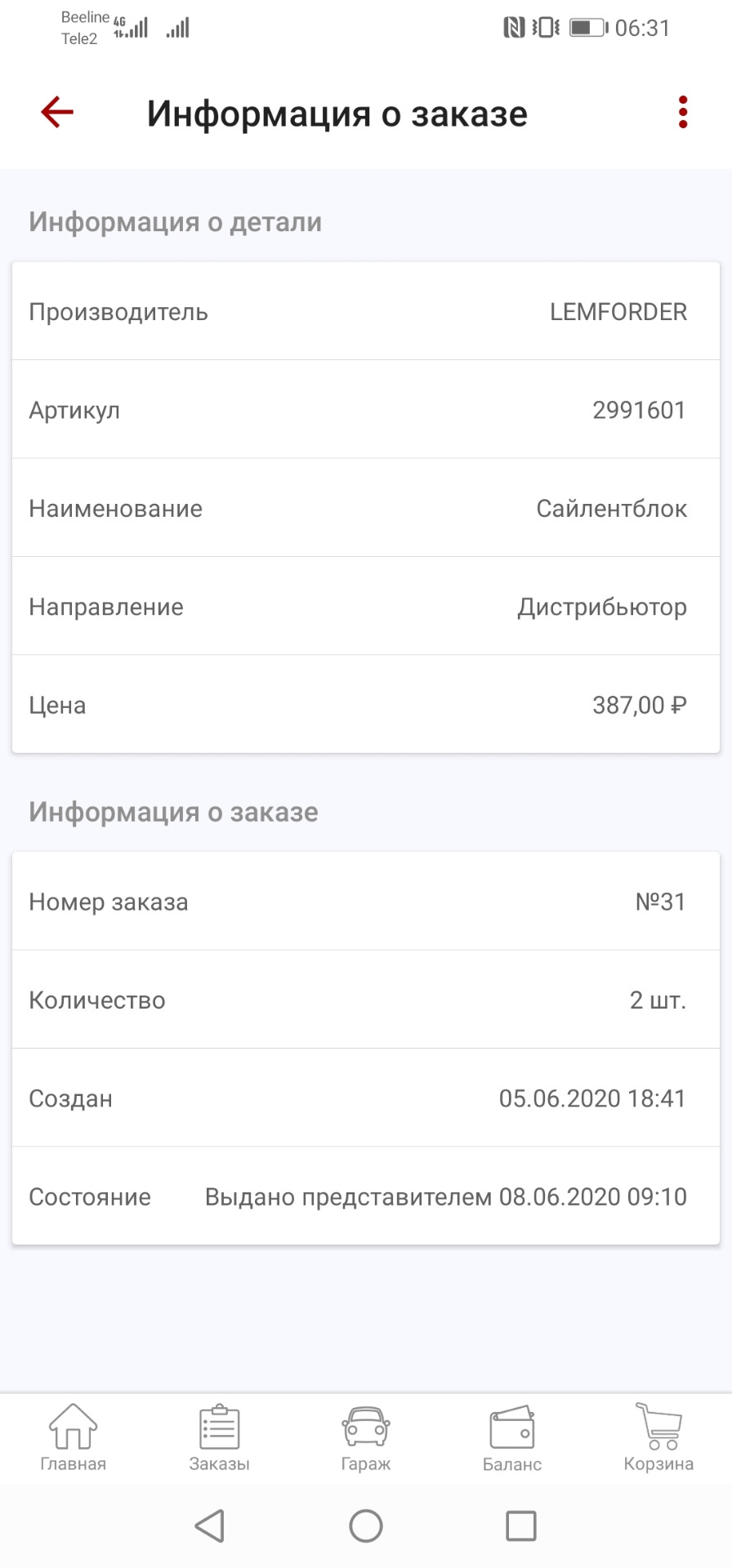Open the Главная home icon

tap(73, 1433)
